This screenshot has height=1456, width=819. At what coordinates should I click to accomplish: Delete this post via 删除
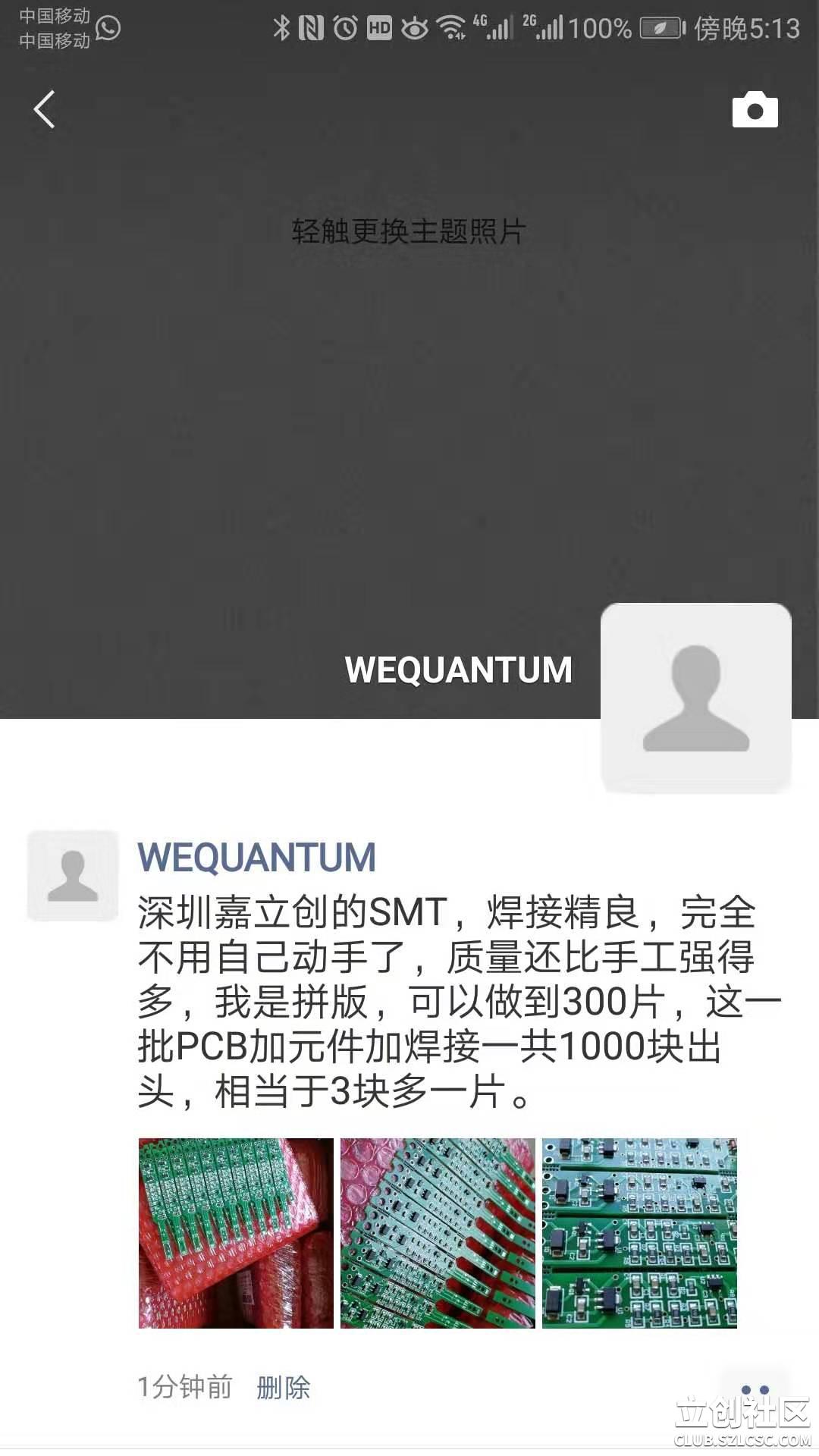[283, 1388]
